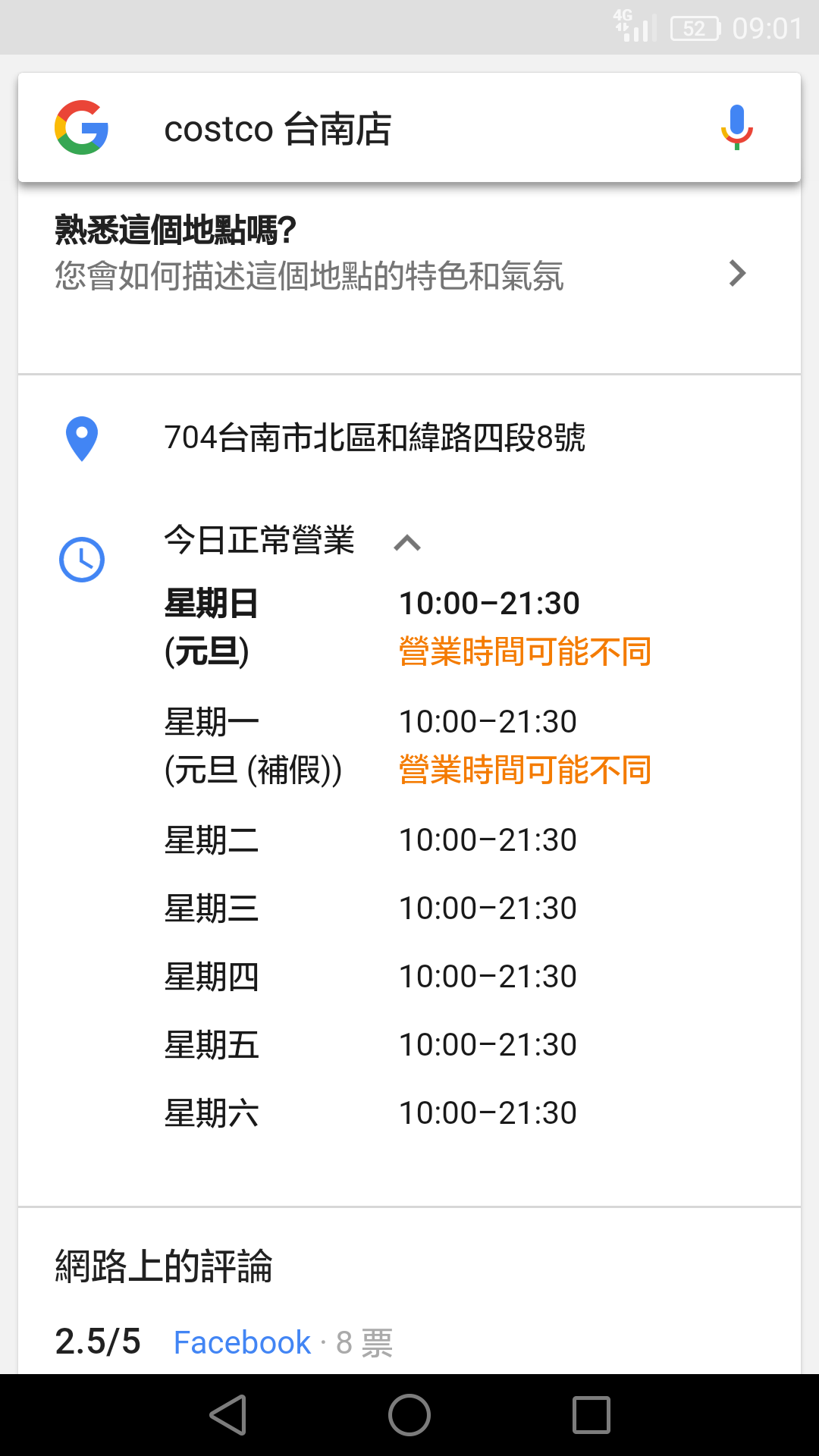The width and height of the screenshot is (819, 1456).
Task: Tap the voice search microphone
Action: (x=735, y=127)
